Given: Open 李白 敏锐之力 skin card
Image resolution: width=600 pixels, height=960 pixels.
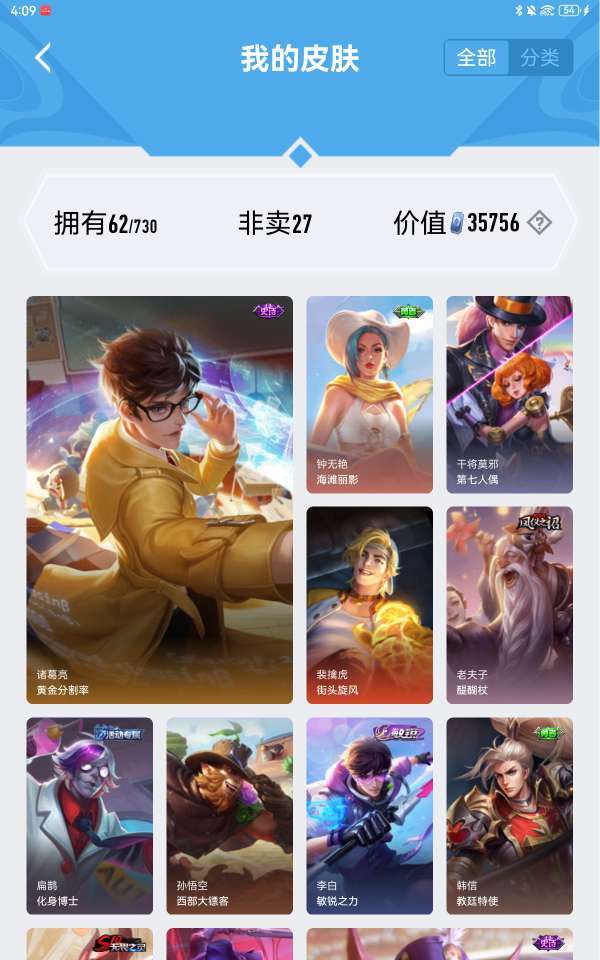Looking at the screenshot, I should (x=369, y=816).
